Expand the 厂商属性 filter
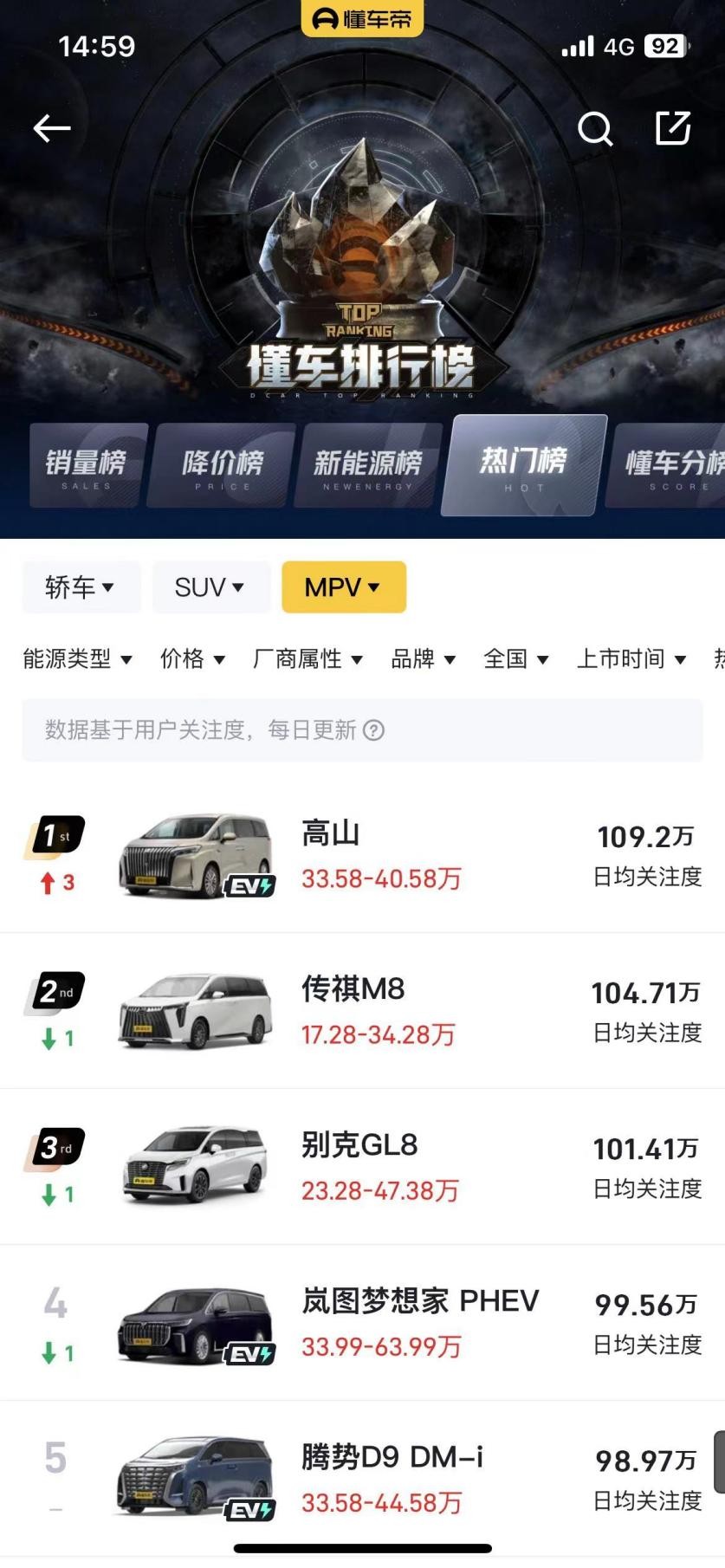This screenshot has height=1568, width=725. point(307,659)
